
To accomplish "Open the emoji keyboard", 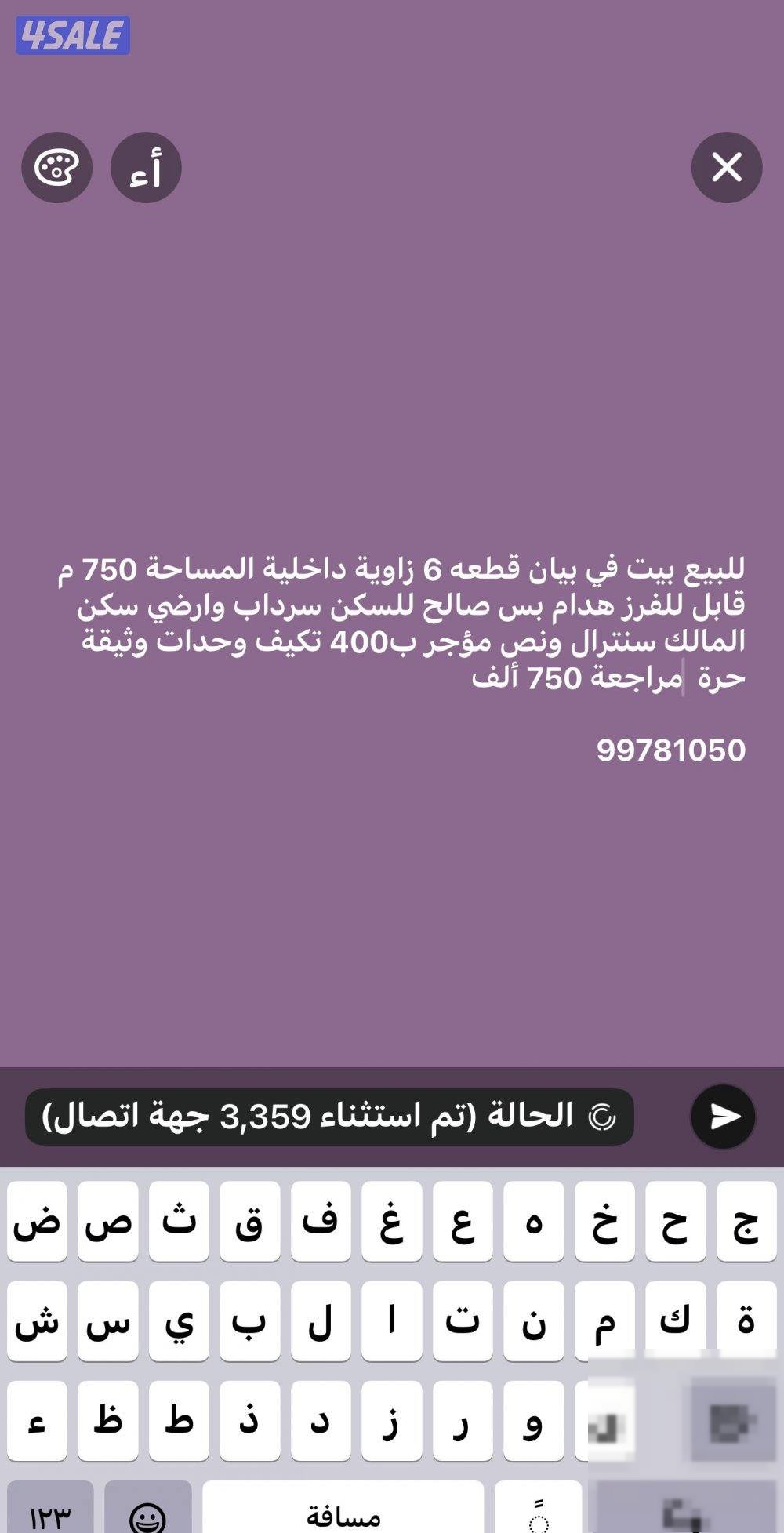I will (x=147, y=1511).
